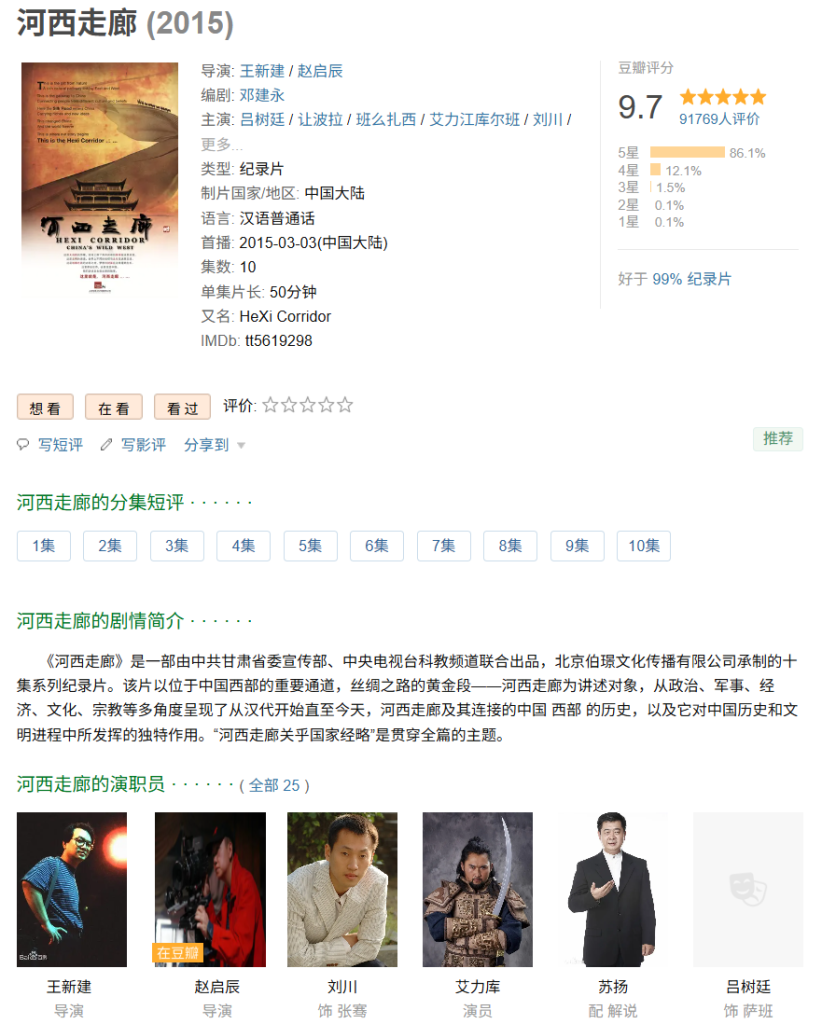
Task: View 全部 25 cast and crew
Action: coord(274,786)
